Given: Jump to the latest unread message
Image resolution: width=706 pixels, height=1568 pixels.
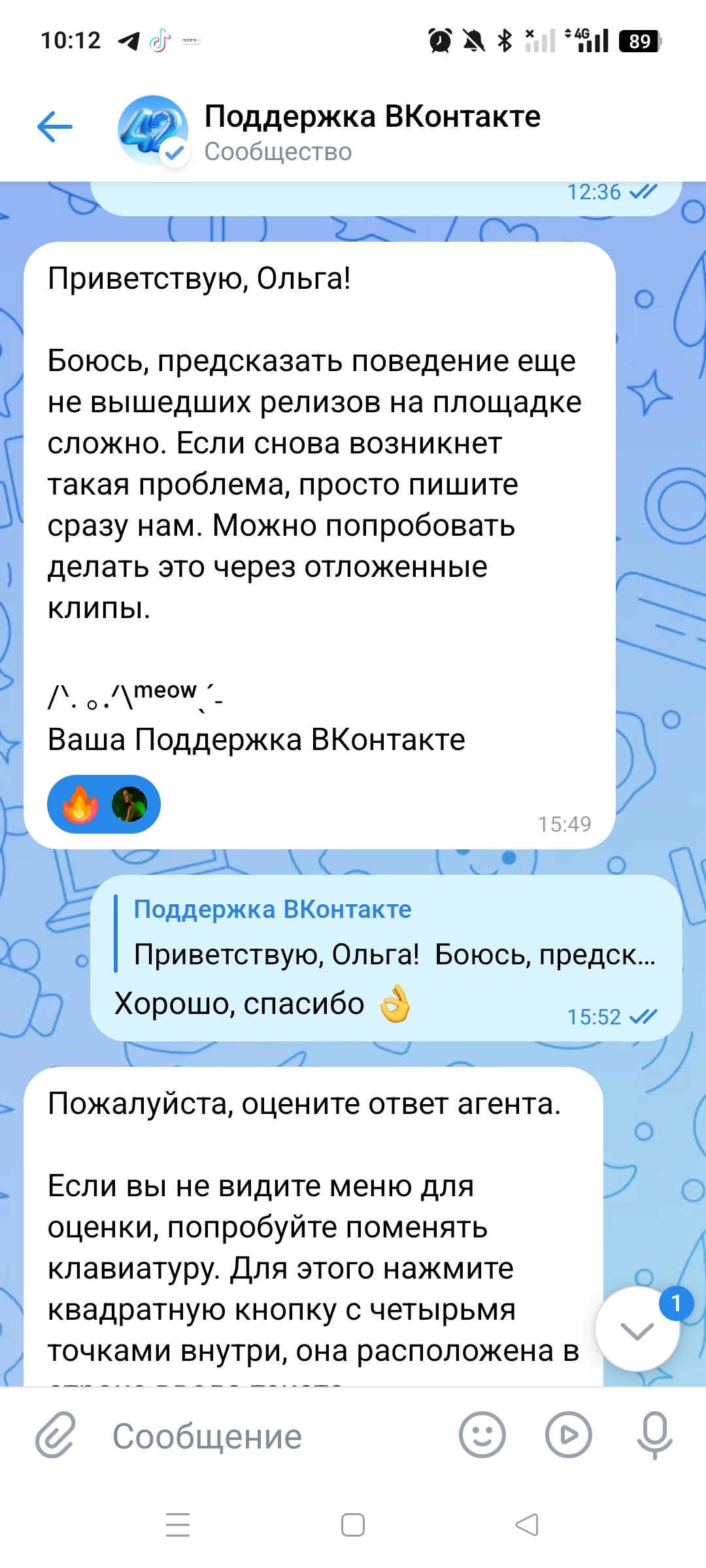Looking at the screenshot, I should (x=637, y=1330).
